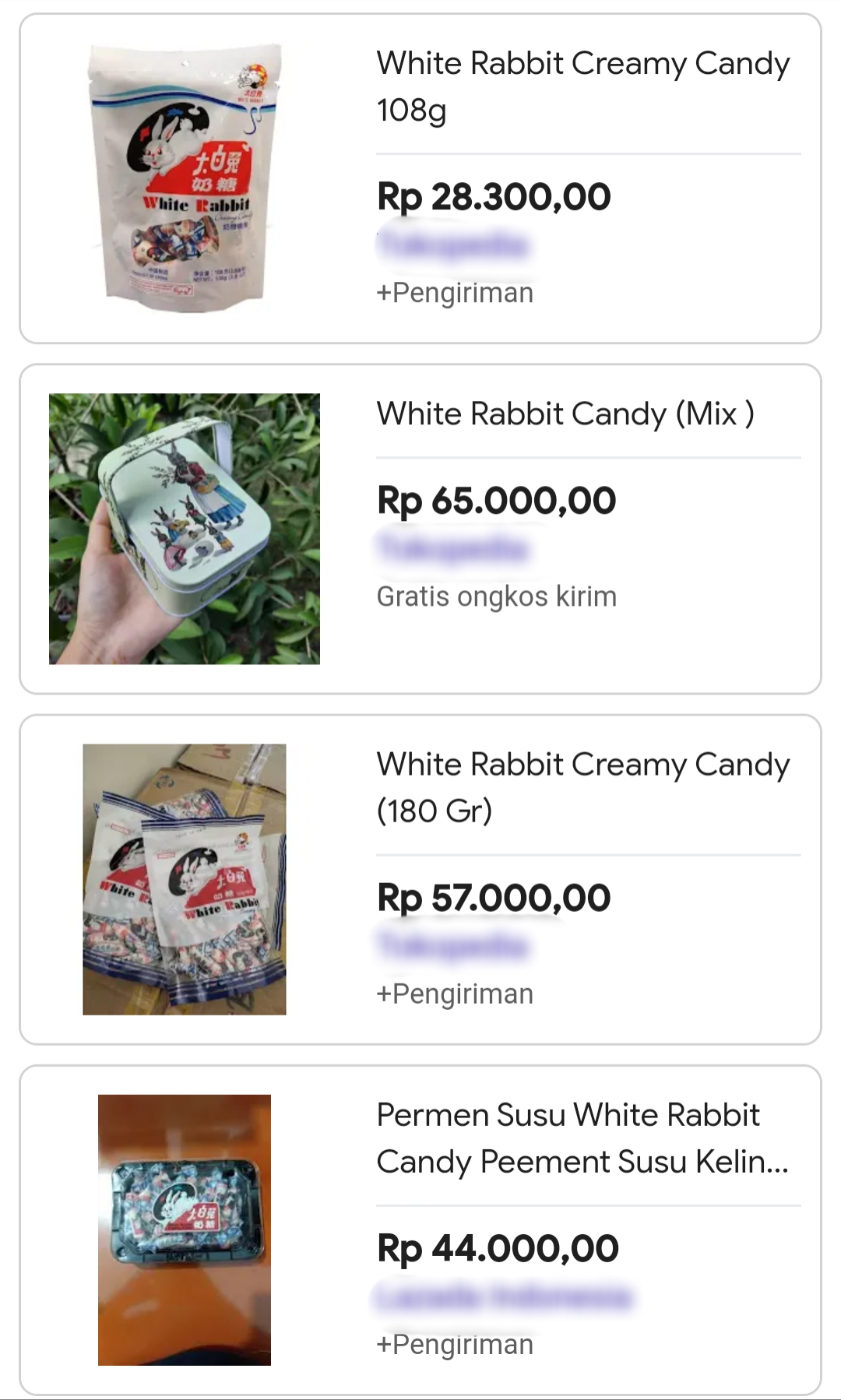Click +Pengiriman on the first product

pyautogui.click(x=454, y=293)
